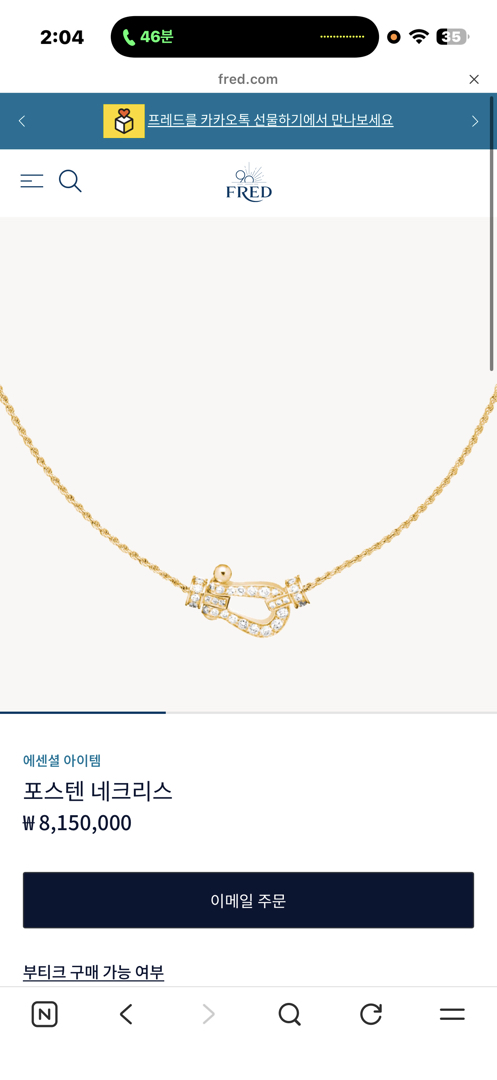Open the site search

(x=70, y=181)
